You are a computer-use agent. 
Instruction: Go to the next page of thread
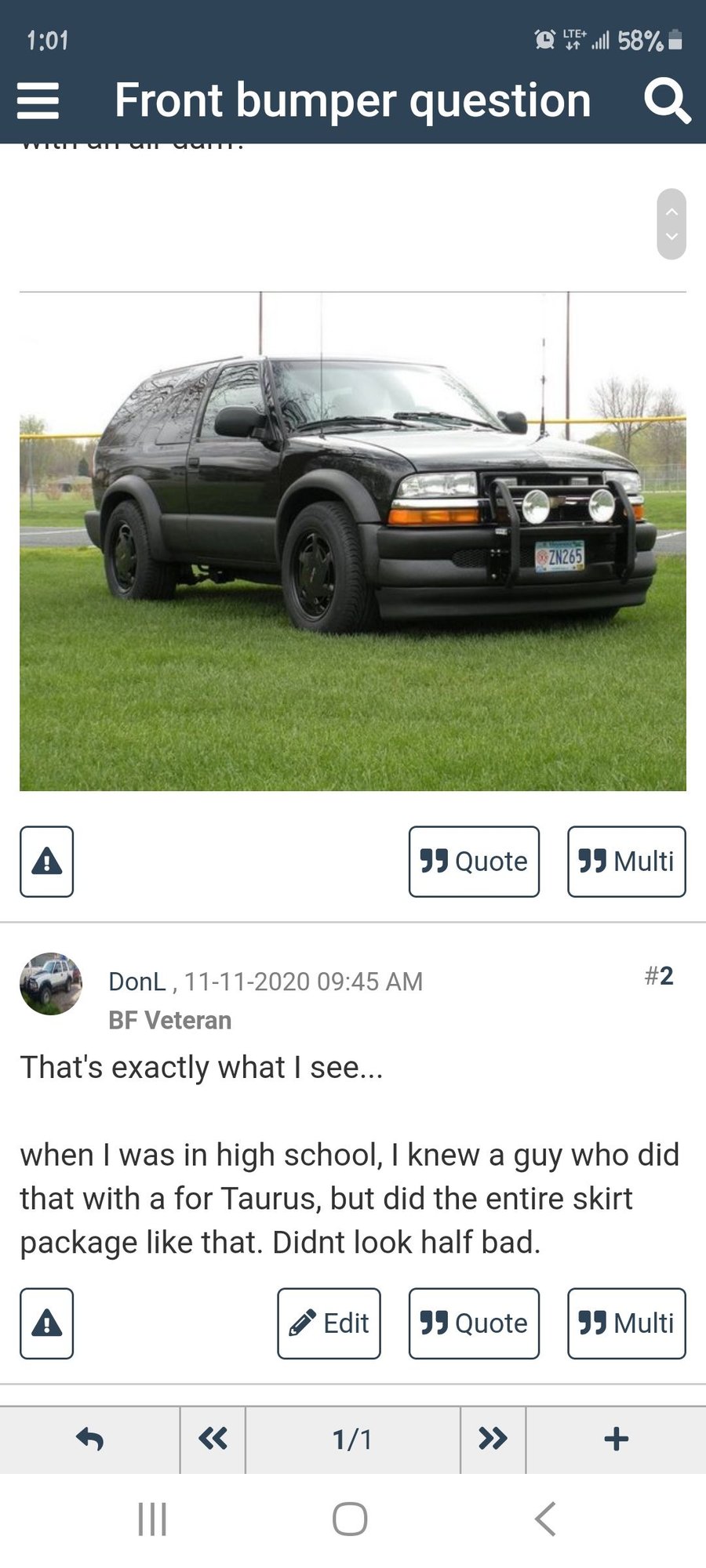point(493,1439)
